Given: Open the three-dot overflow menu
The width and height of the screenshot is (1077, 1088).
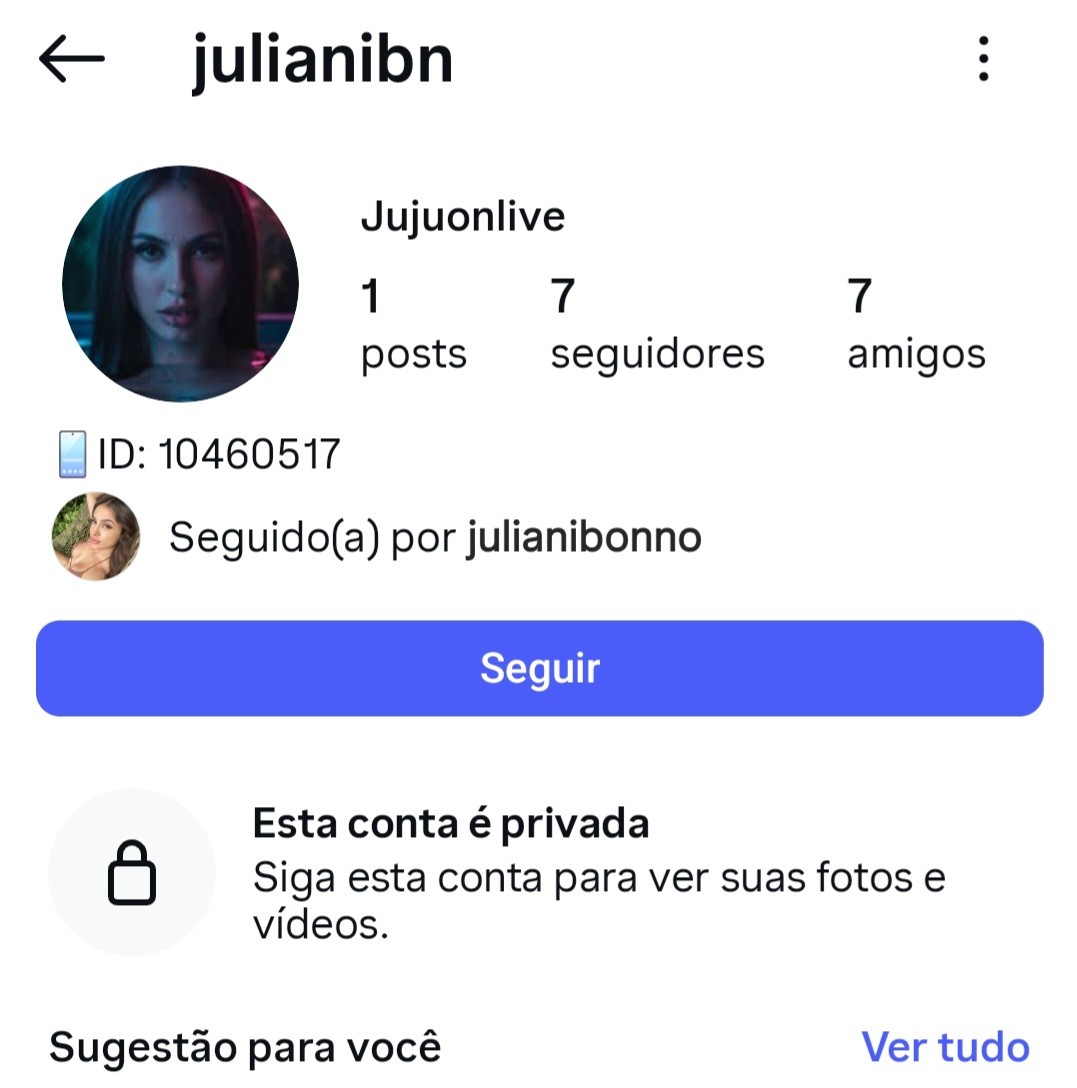Looking at the screenshot, I should pos(983,60).
